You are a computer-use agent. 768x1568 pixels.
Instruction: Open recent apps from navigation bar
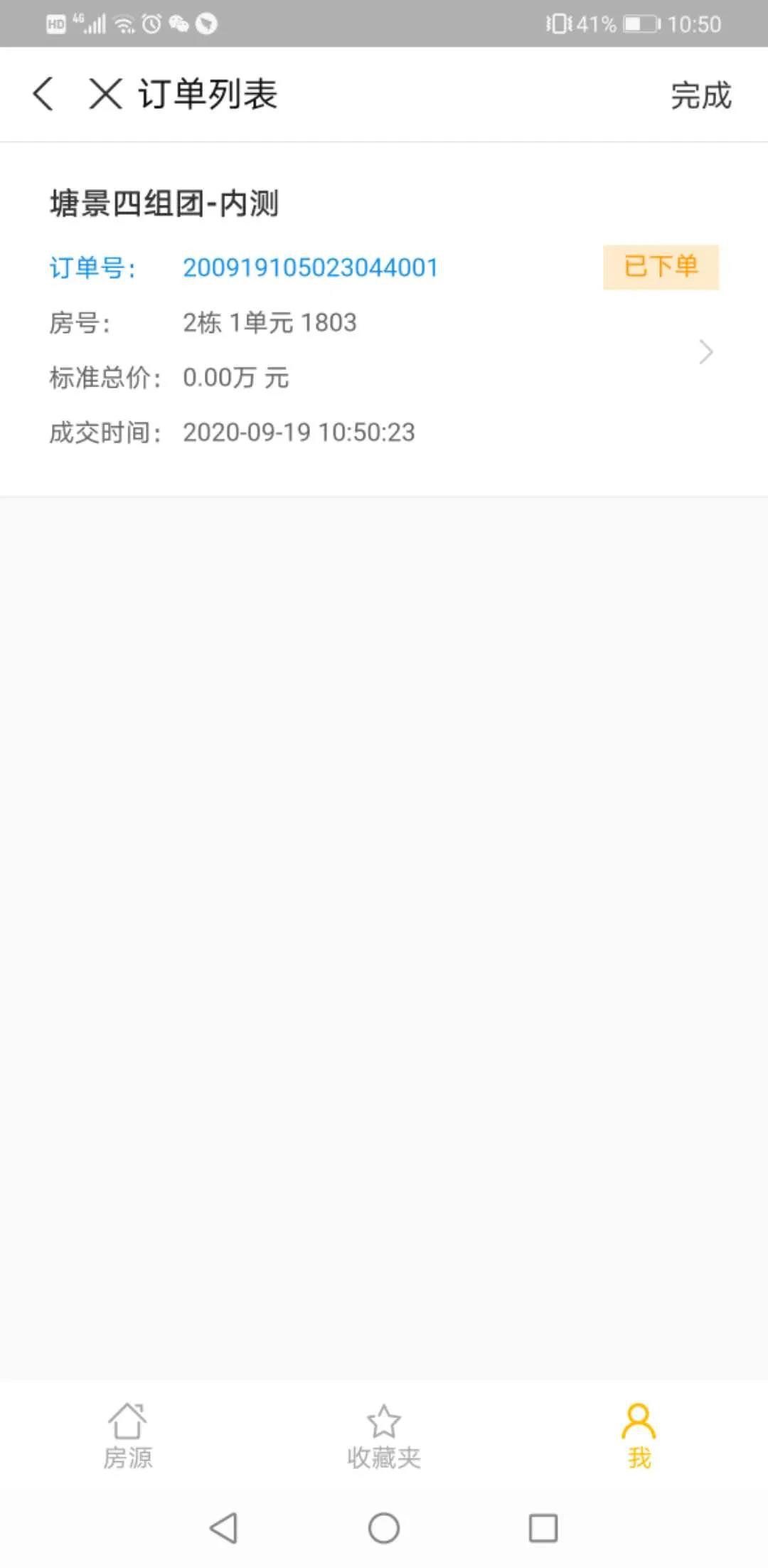(543, 1527)
